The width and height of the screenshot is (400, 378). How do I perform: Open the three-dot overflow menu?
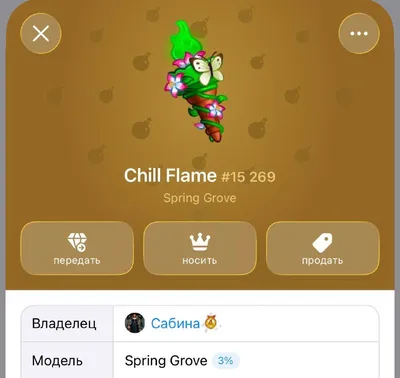[x=359, y=33]
